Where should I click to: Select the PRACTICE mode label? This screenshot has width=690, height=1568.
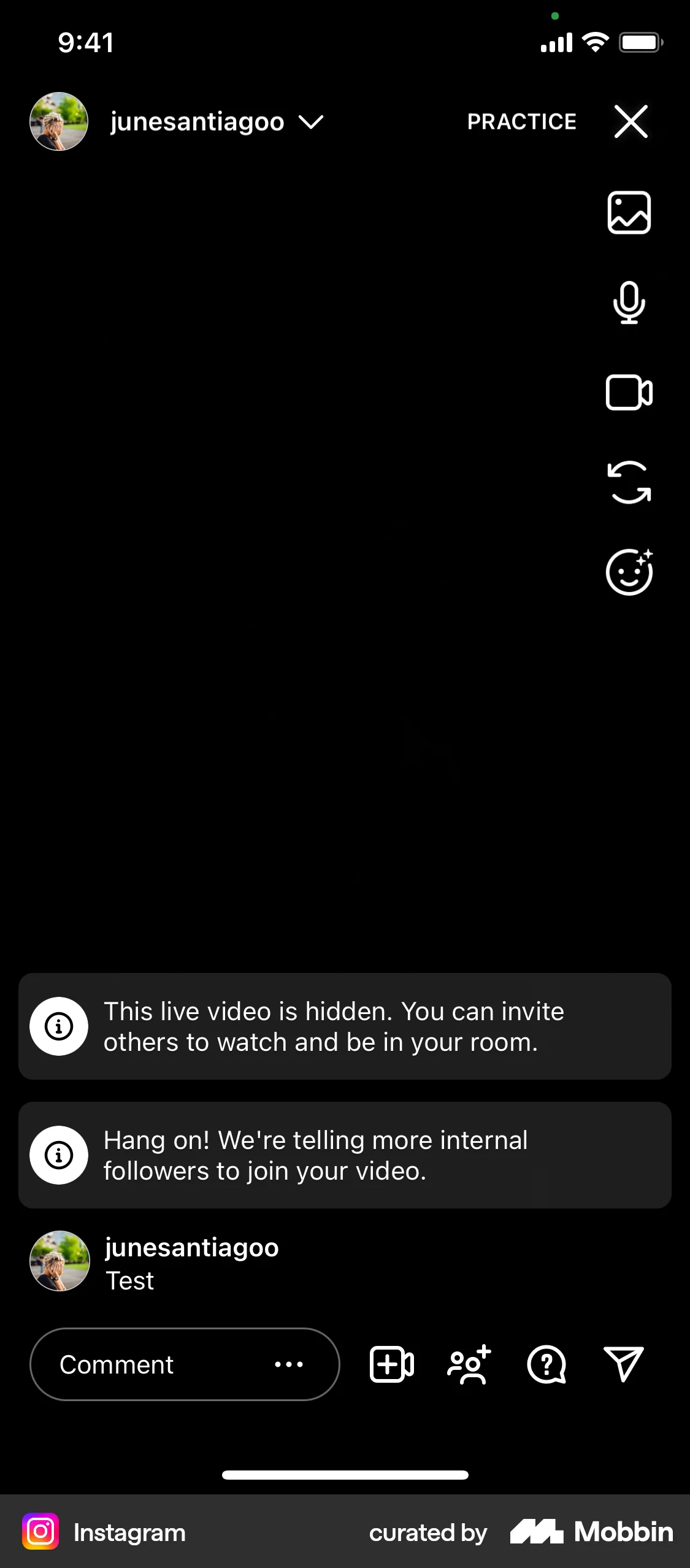pyautogui.click(x=521, y=121)
